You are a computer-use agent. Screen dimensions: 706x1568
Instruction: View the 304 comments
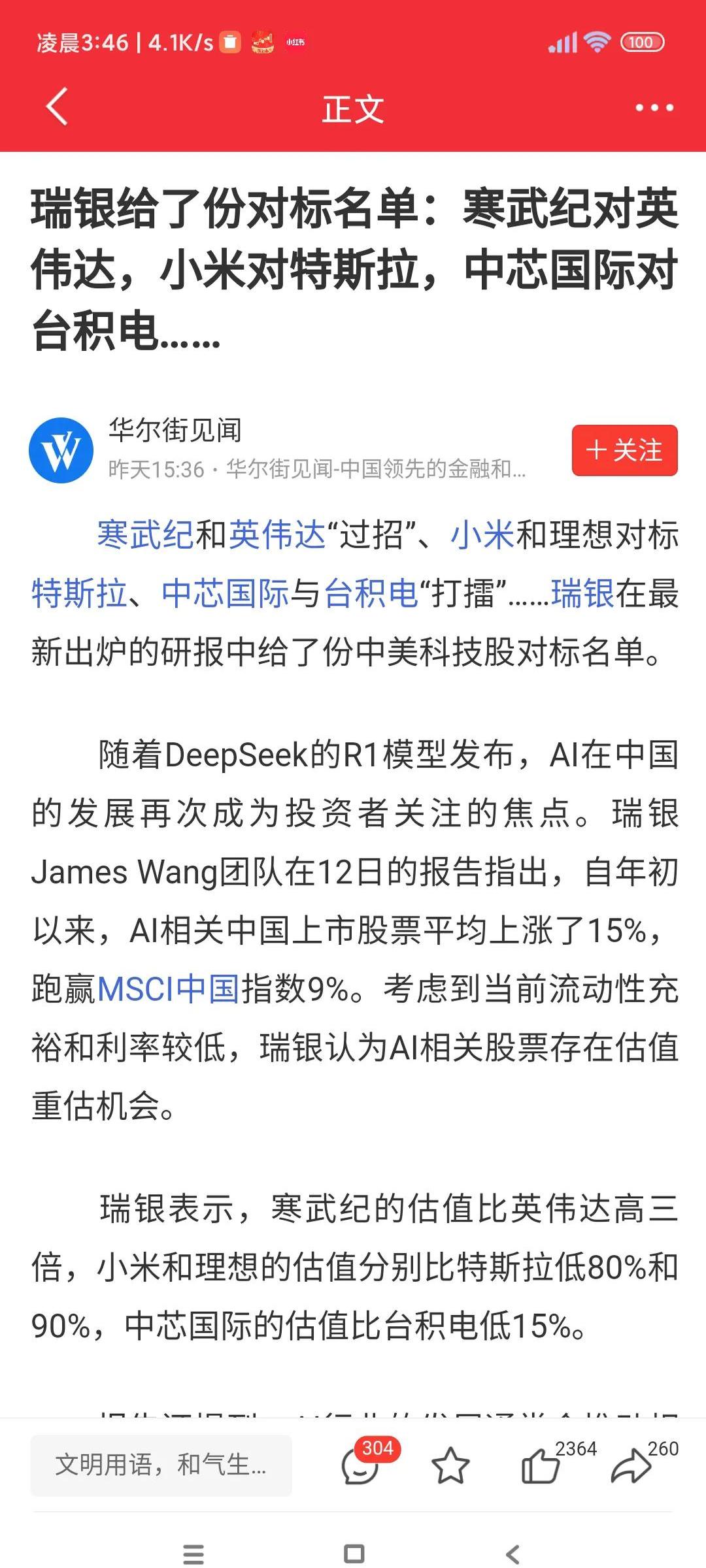(360, 1465)
